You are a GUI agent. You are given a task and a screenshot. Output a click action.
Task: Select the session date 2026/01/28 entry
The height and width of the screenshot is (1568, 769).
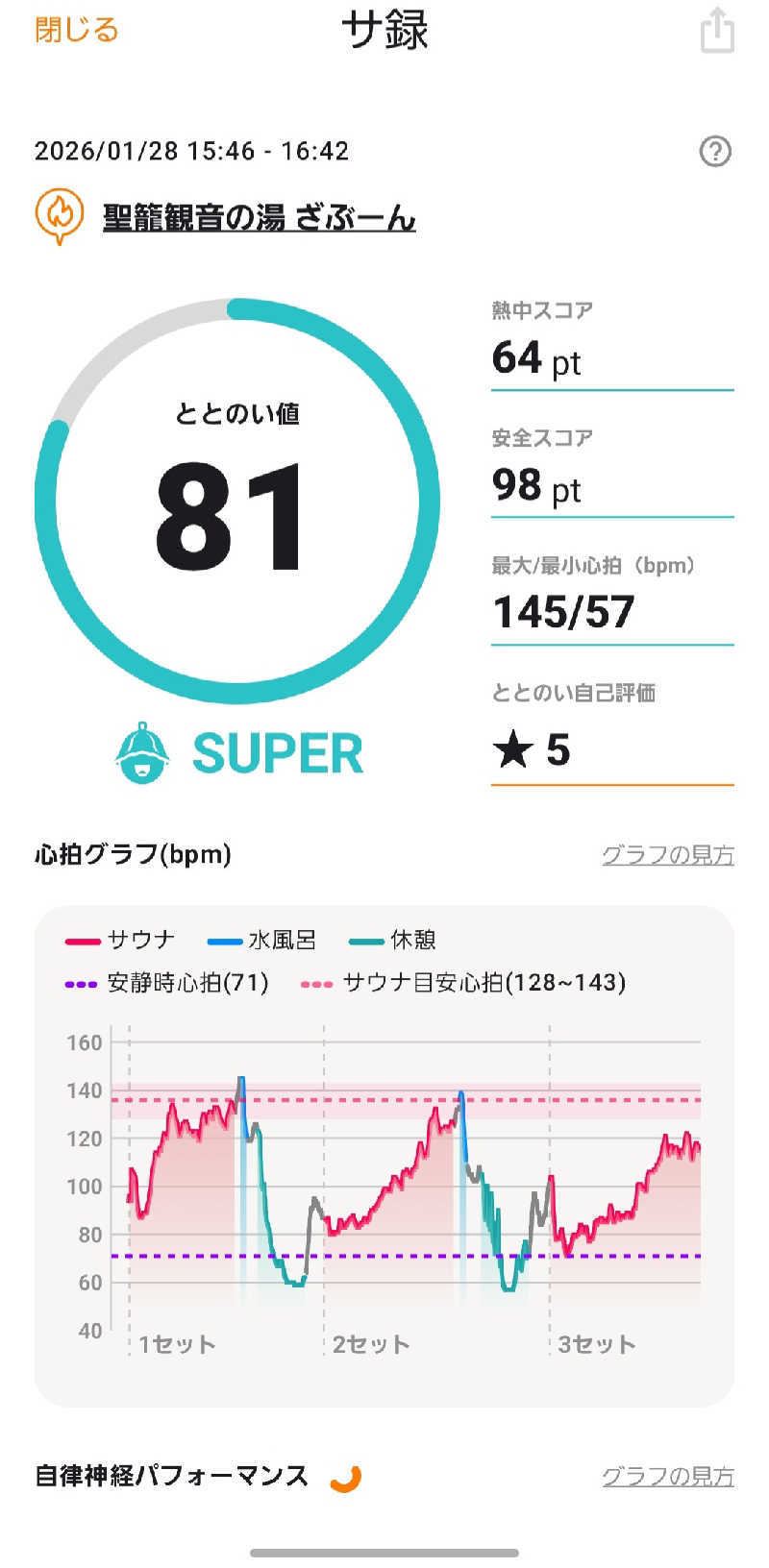coord(191,151)
